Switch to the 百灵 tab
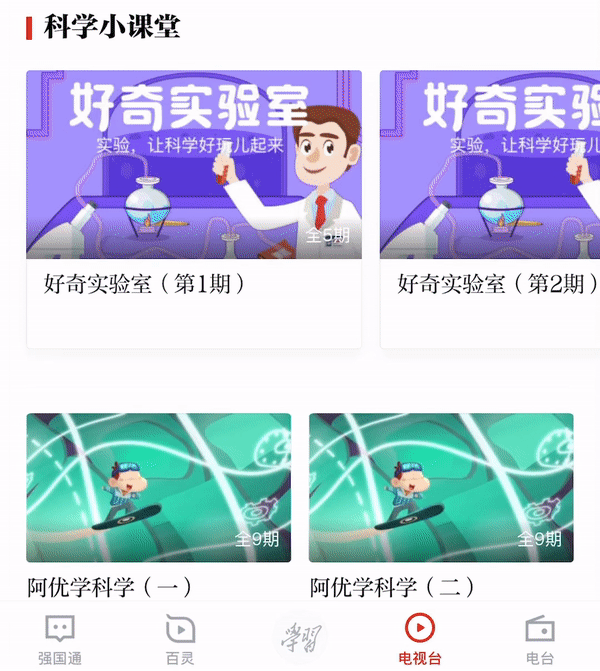 (x=180, y=639)
